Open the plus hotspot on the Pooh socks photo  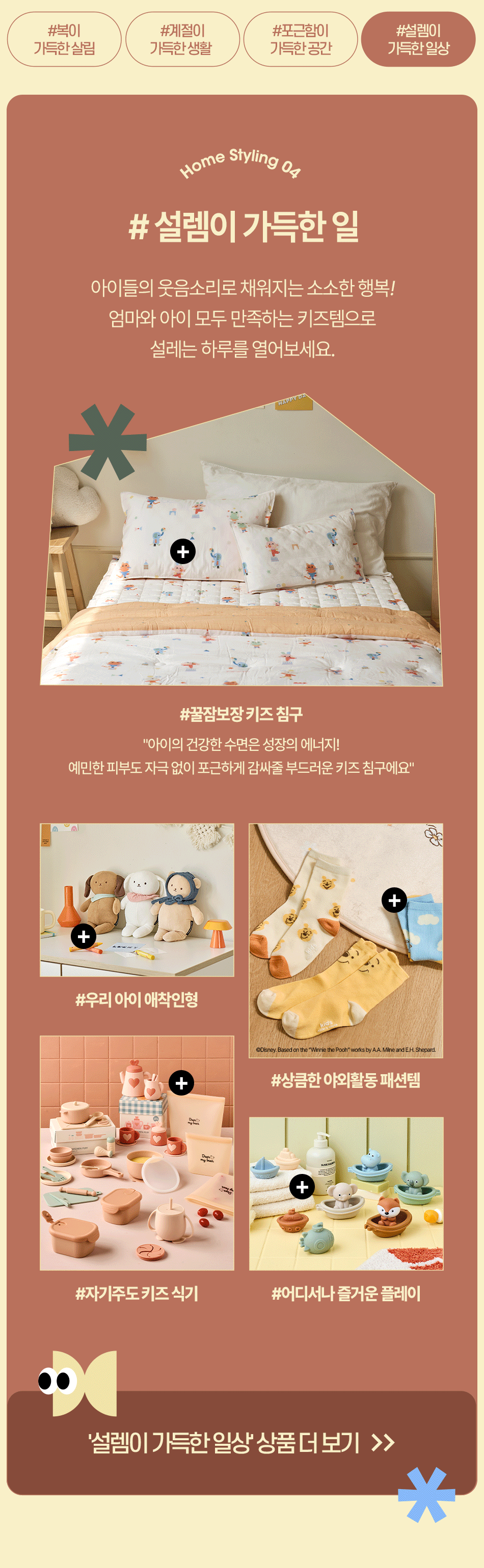pyautogui.click(x=394, y=900)
